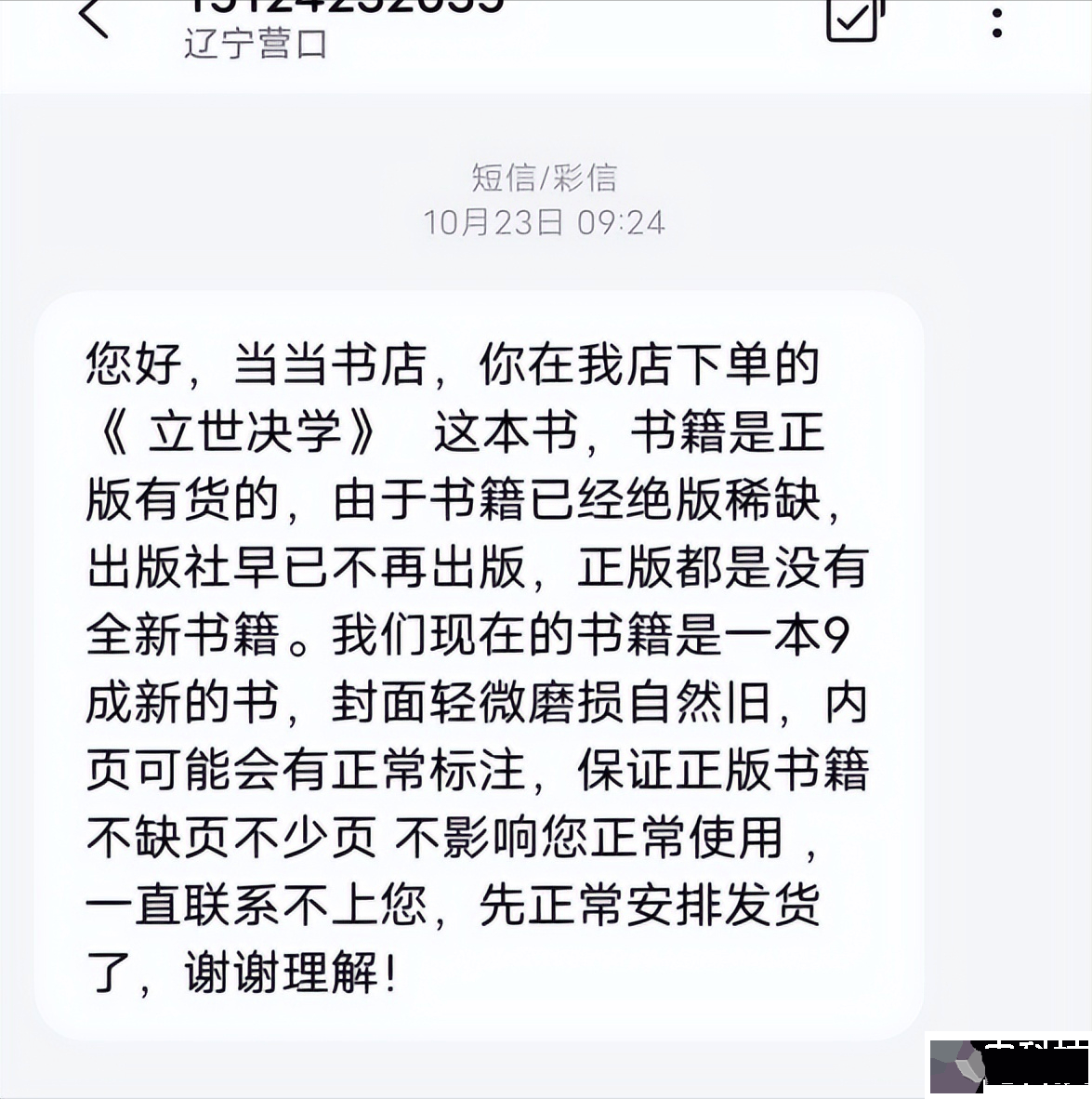The height and width of the screenshot is (1099, 1092).
Task: Tap the multi-select checkbox icon
Action: pos(854,19)
